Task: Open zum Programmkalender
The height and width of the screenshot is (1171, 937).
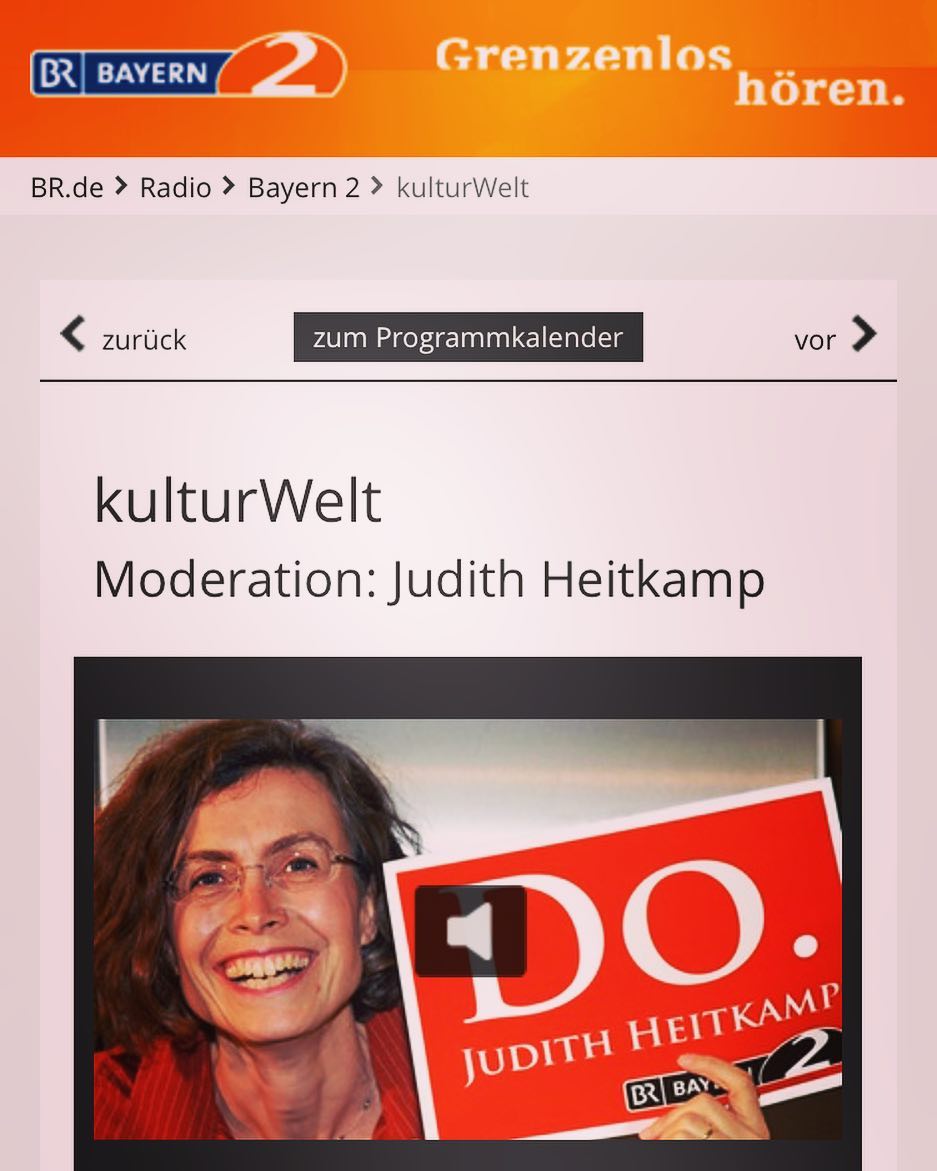Action: [467, 338]
